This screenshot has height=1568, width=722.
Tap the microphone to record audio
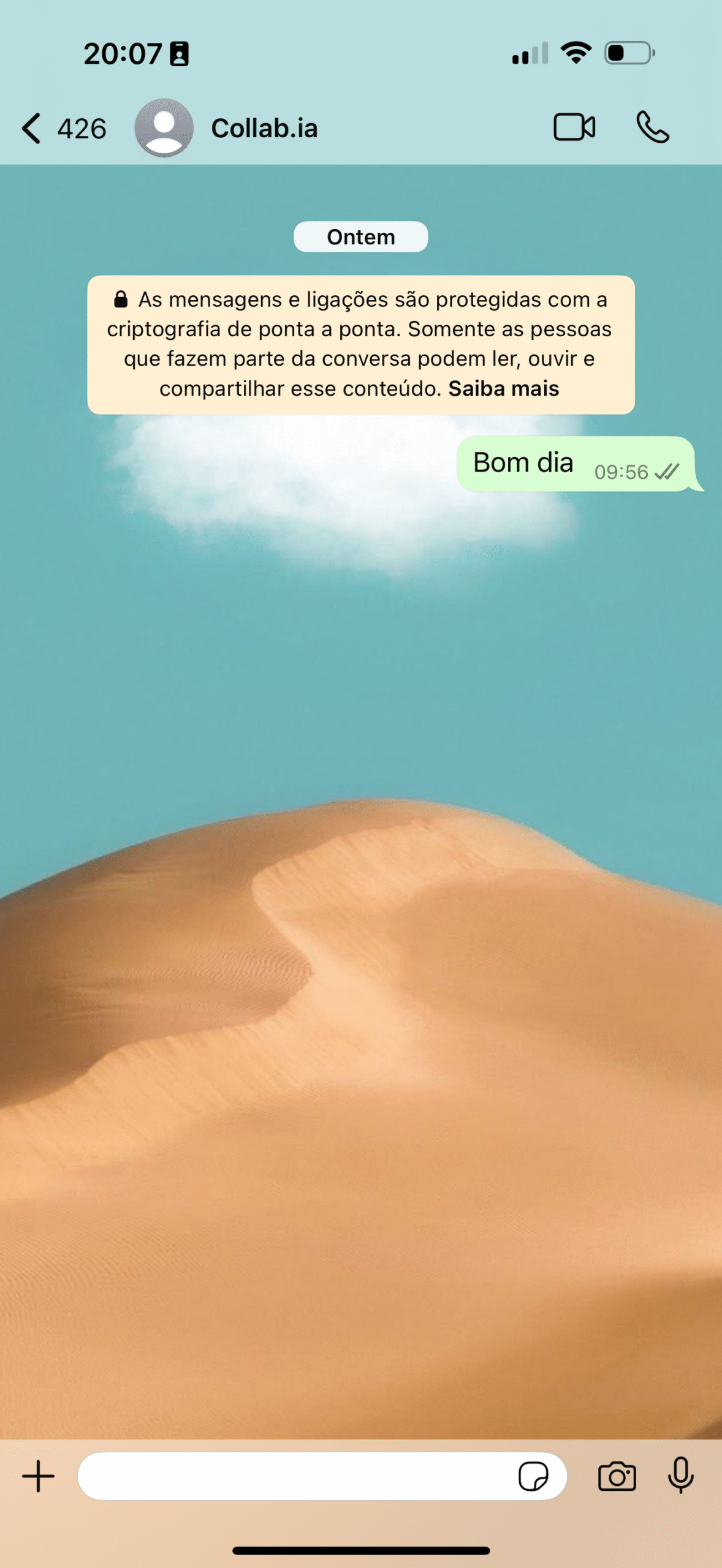(x=680, y=1476)
